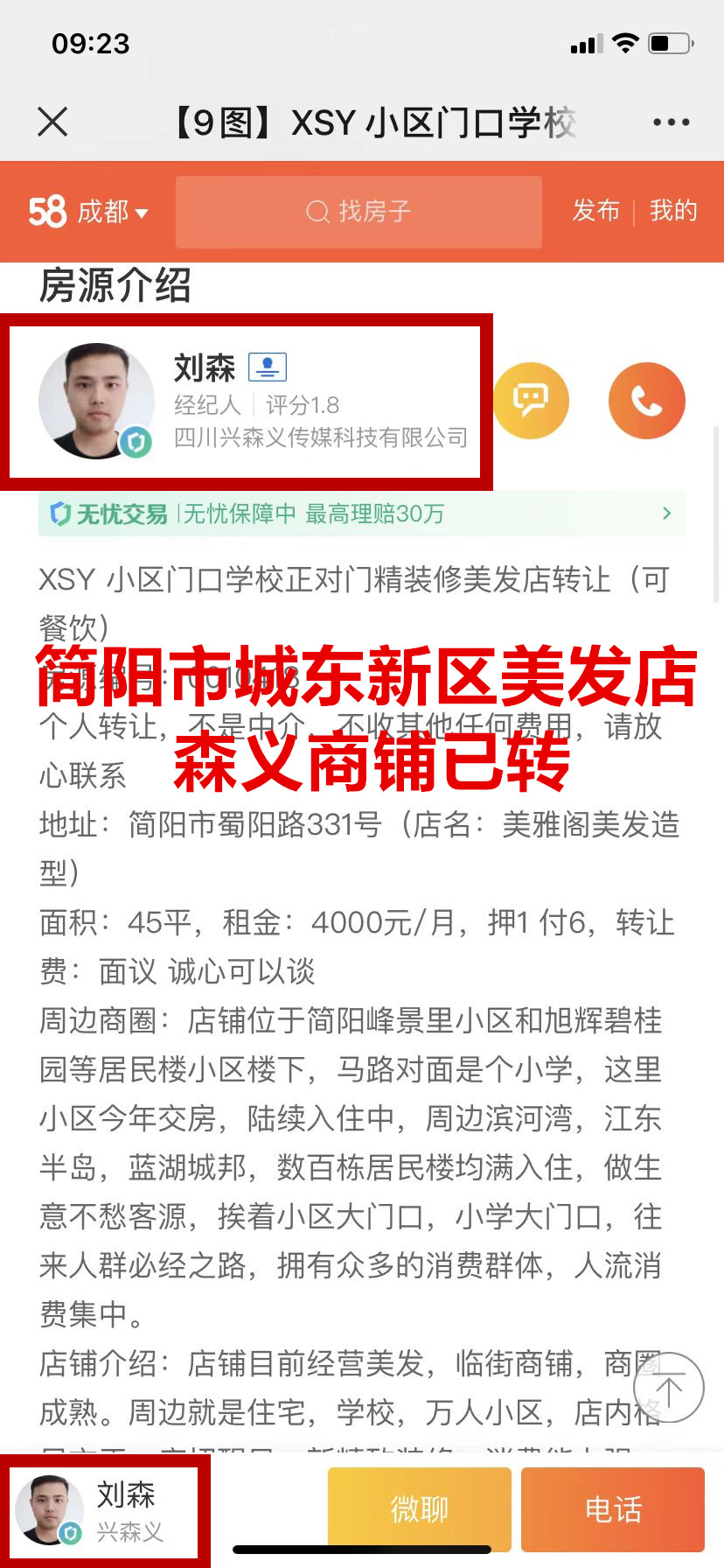Open 刘森 兴森义 in the bottom bar
Image resolution: width=724 pixels, height=1568 pixels.
[x=103, y=1510]
